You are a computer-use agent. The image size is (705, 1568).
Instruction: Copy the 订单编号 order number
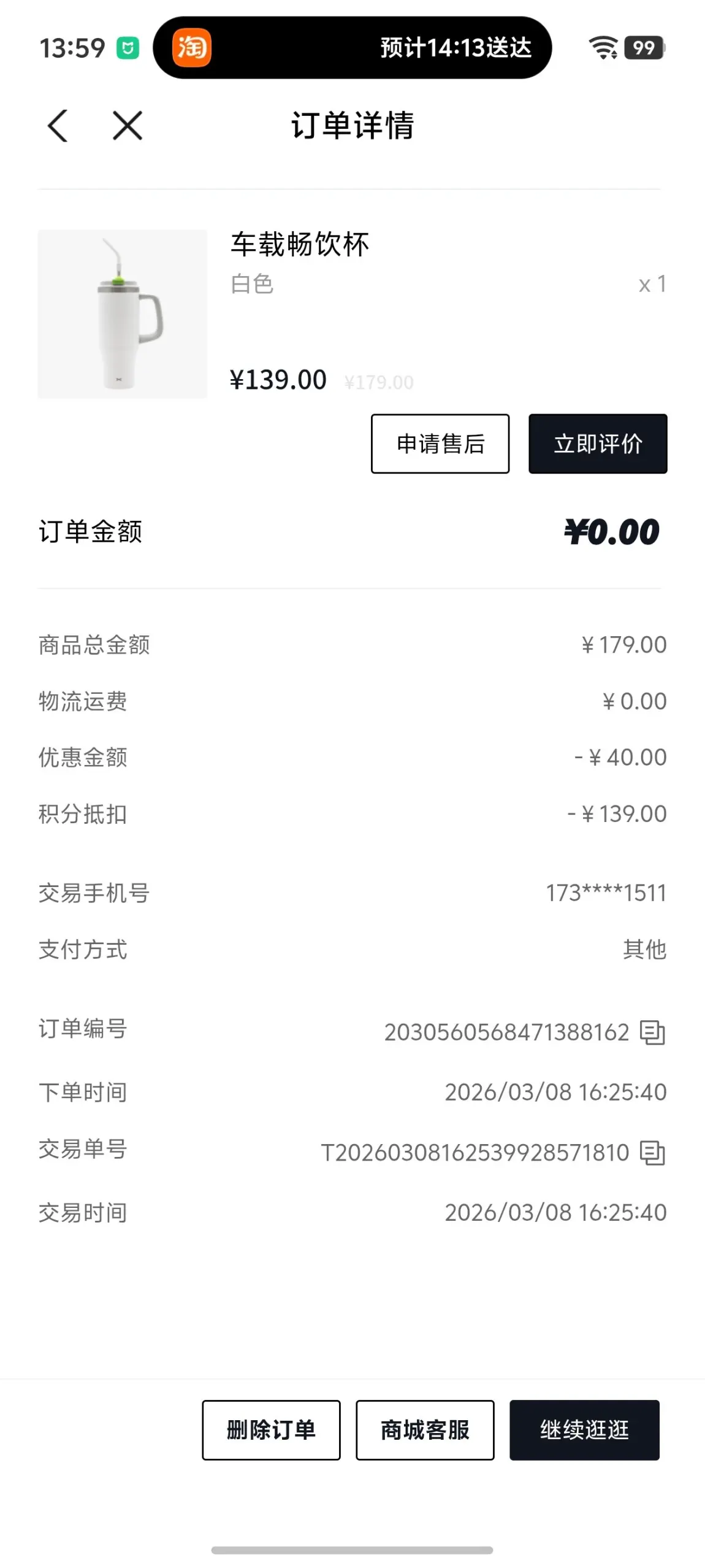[x=652, y=1032]
